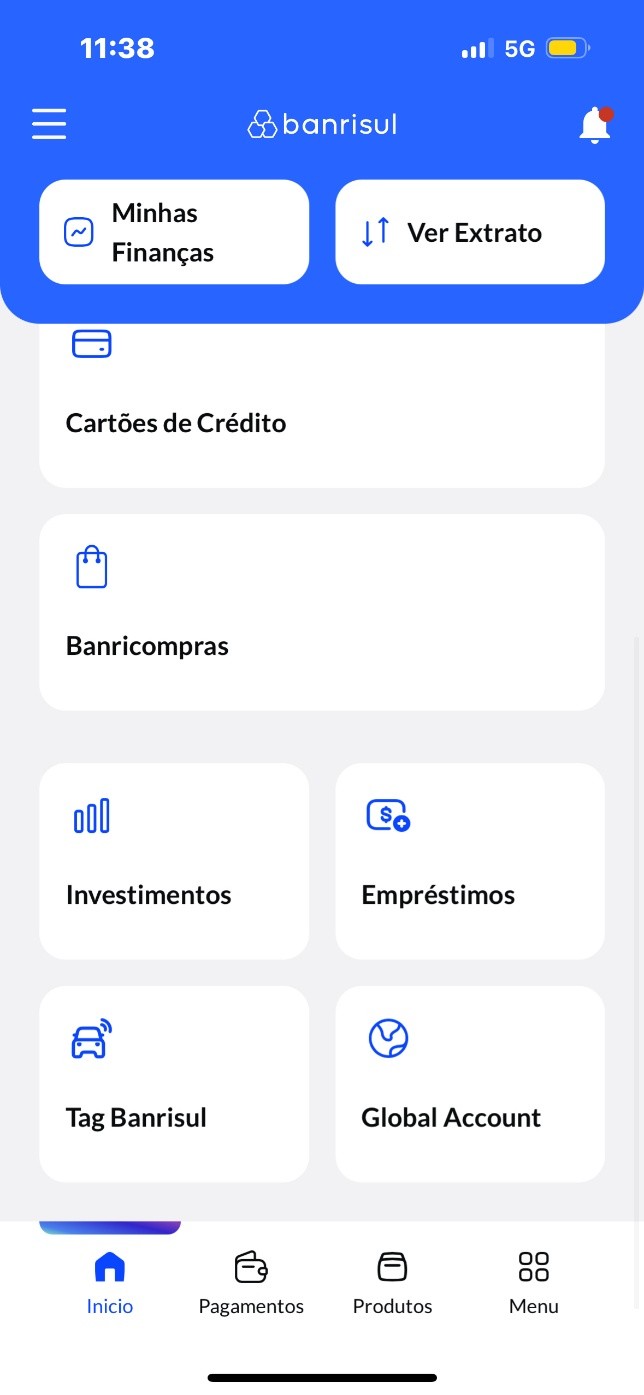Select the Banricompras card
Image resolution: width=644 pixels, height=1395 pixels.
pyautogui.click(x=322, y=612)
